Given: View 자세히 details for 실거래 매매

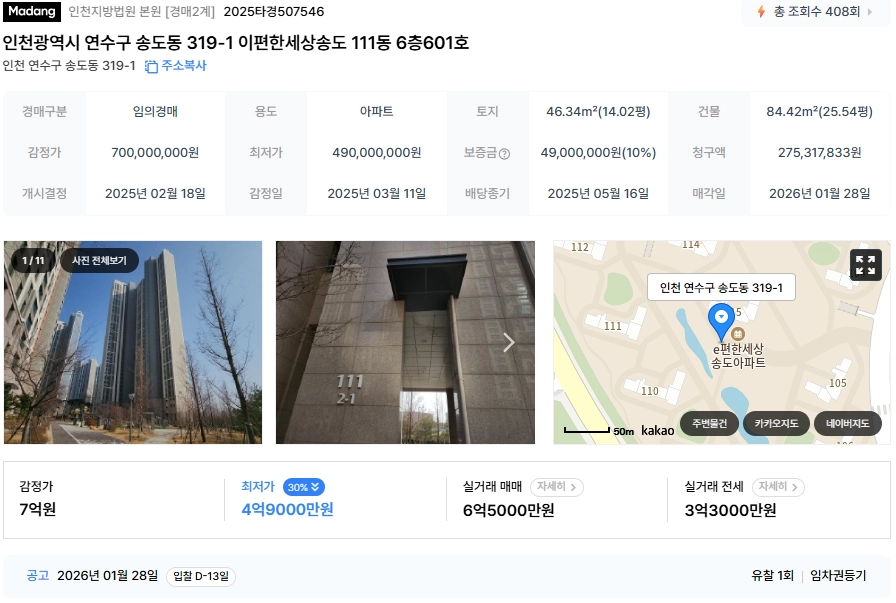Looking at the screenshot, I should [x=557, y=487].
